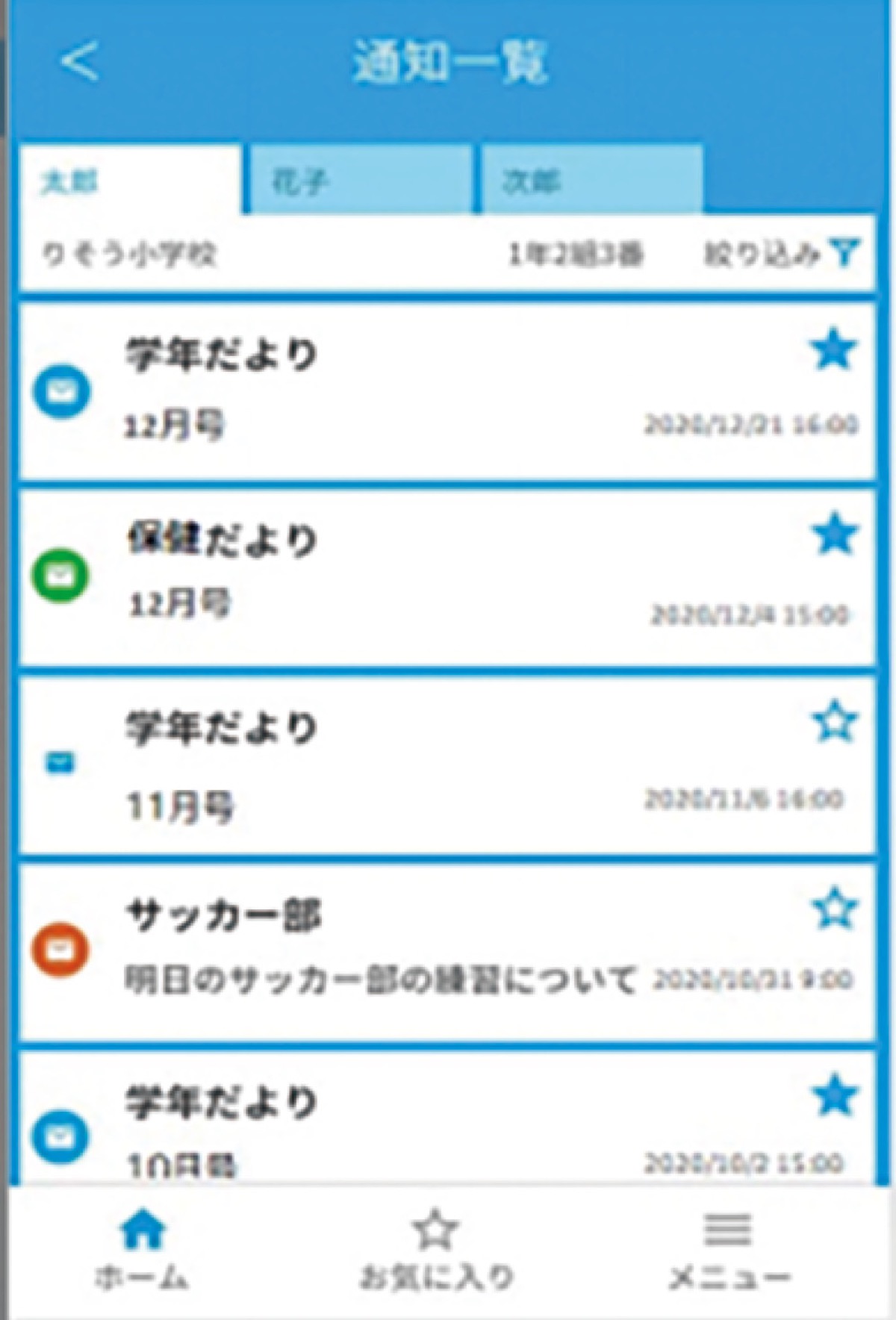The height and width of the screenshot is (1320, 896).
Task: Go back using the header arrow
Action: tap(79, 61)
